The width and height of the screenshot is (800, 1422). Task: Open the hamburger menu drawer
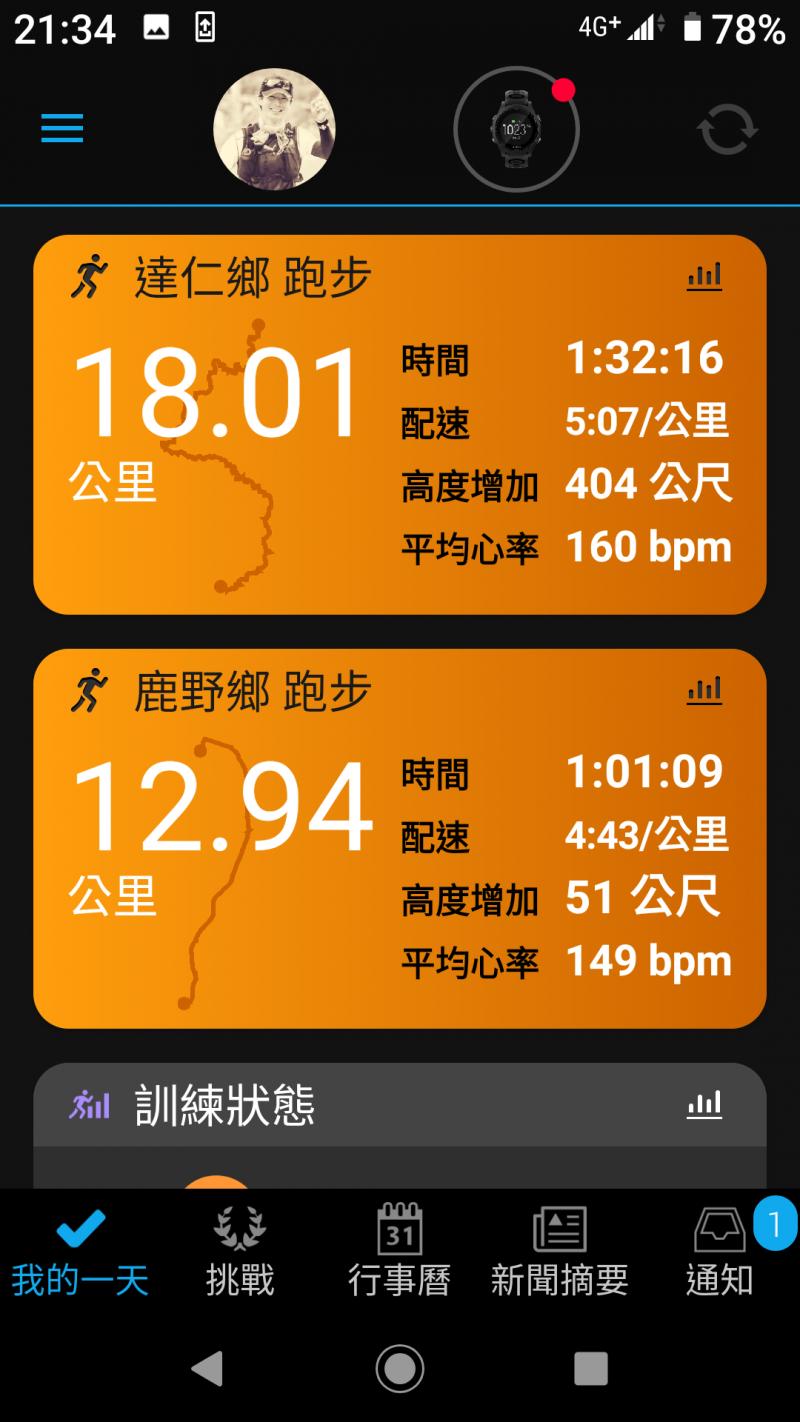pyautogui.click(x=62, y=129)
